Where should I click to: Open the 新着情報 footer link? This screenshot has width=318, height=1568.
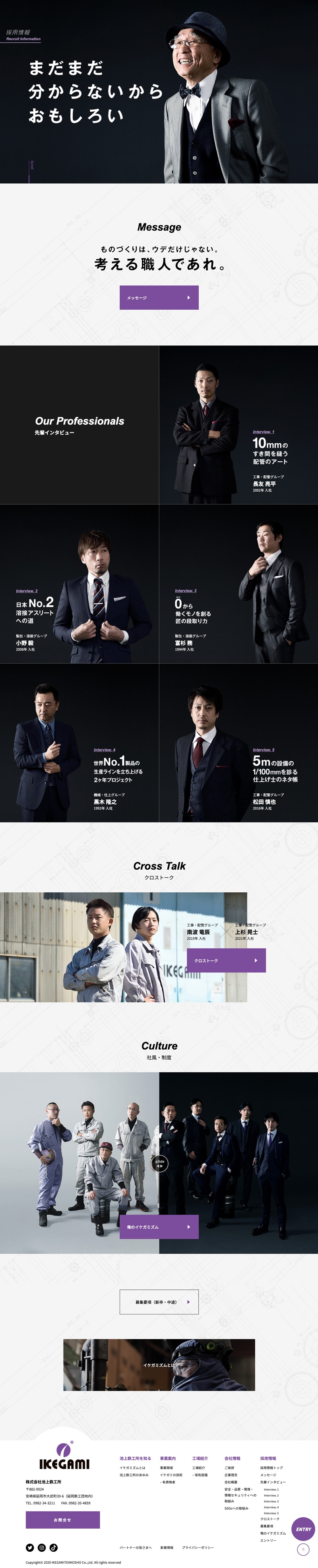tap(166, 1547)
